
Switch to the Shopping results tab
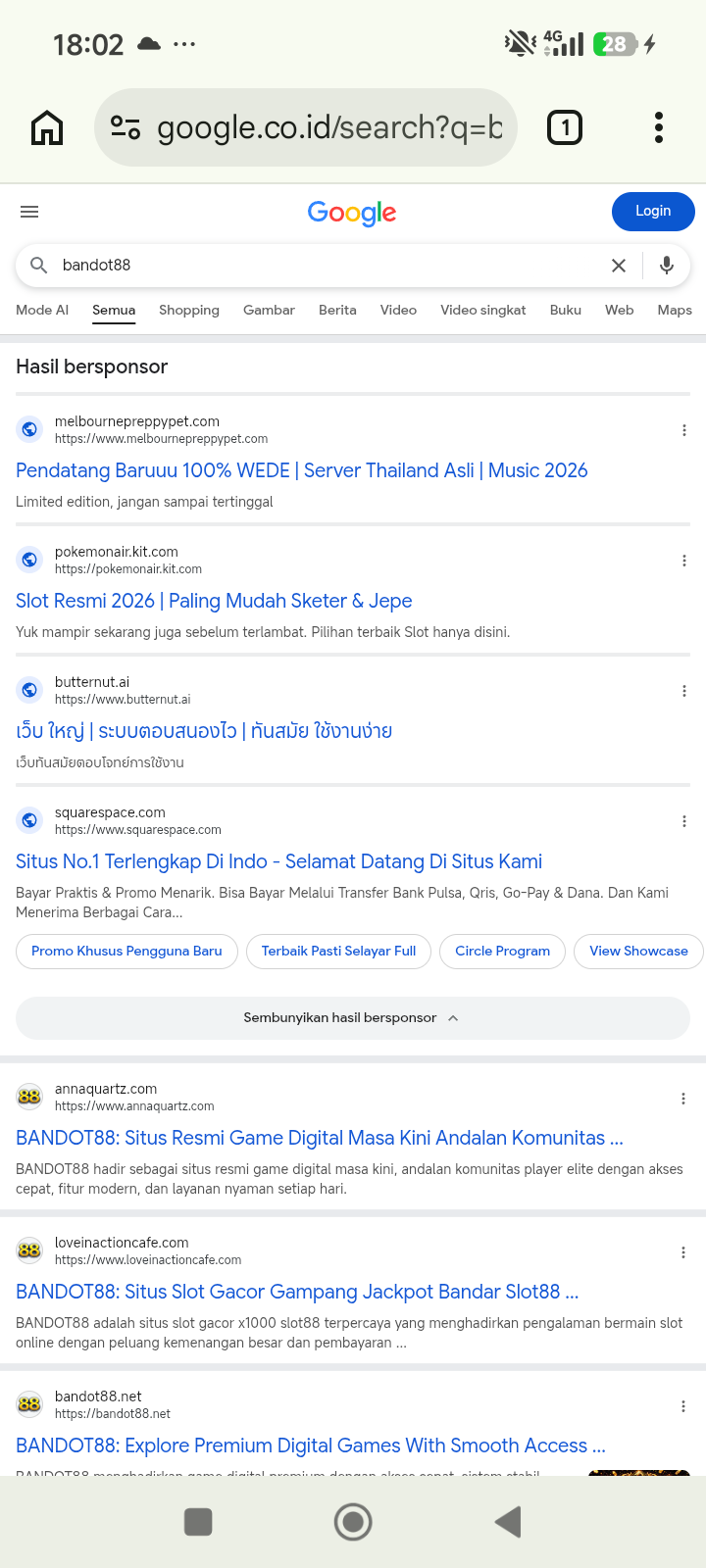189,310
